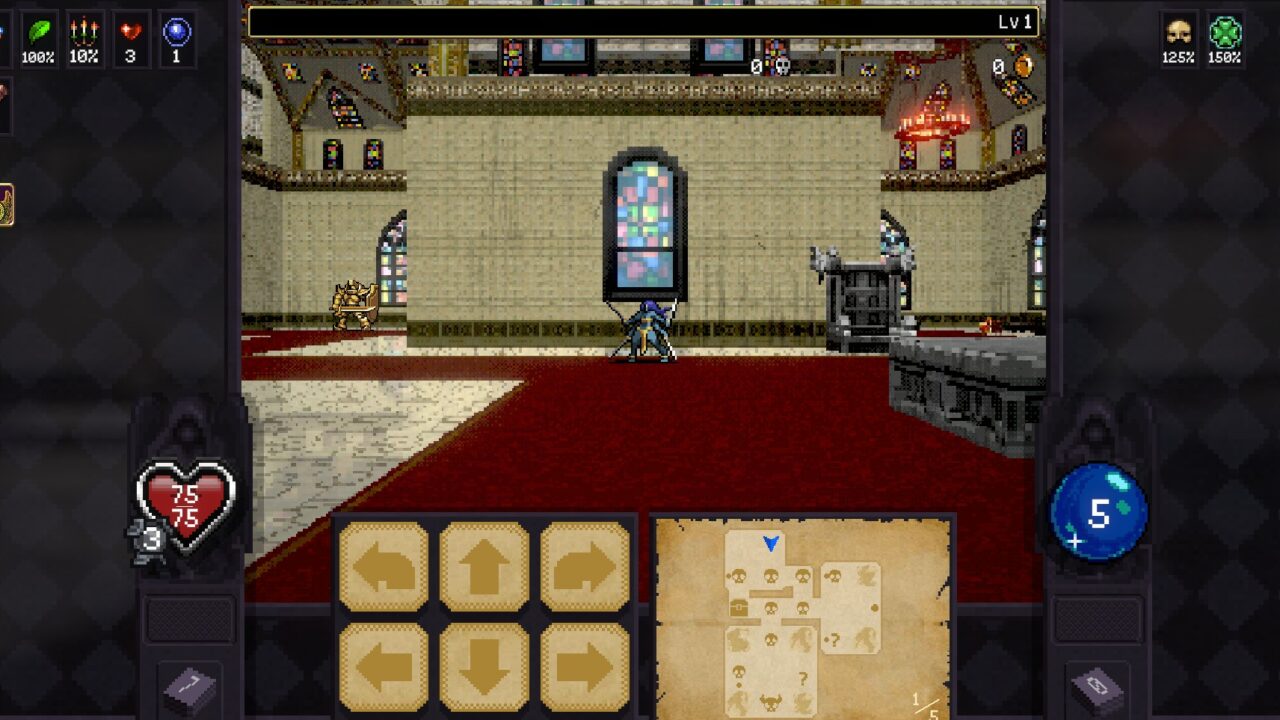Screen dimensions: 1280x720
Task: Open the discard pile showing 0
Action: [1095, 690]
